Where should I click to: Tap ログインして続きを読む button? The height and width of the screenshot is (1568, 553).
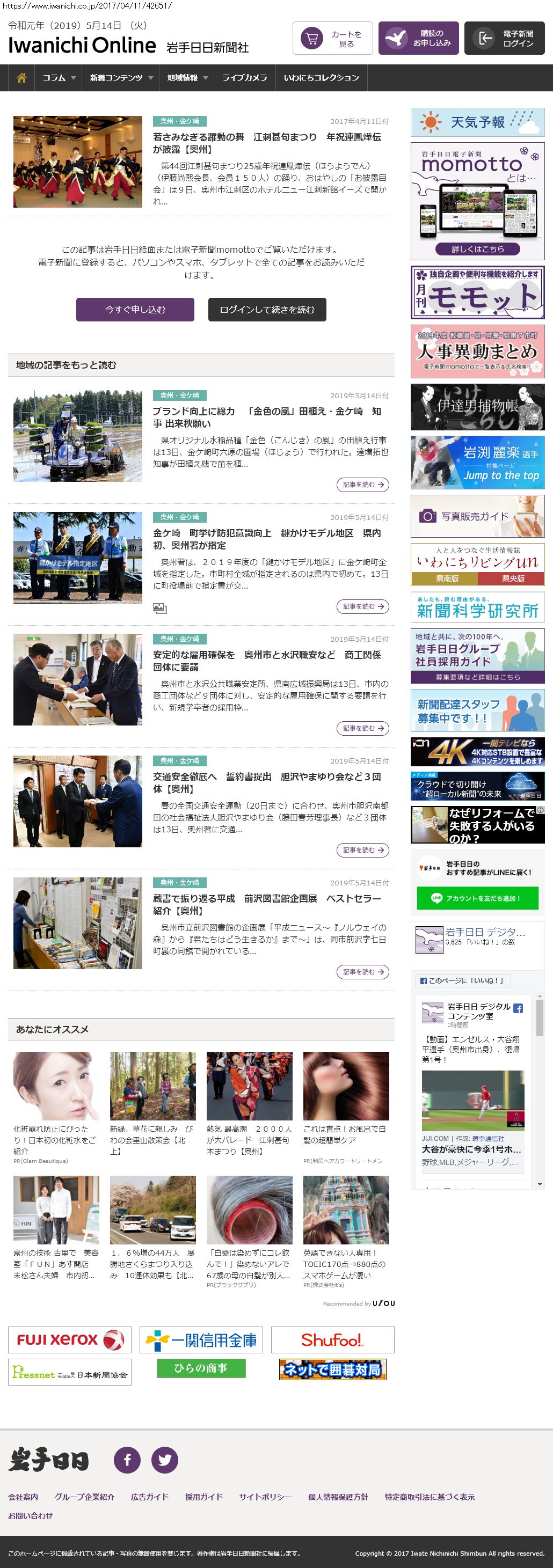tap(267, 309)
